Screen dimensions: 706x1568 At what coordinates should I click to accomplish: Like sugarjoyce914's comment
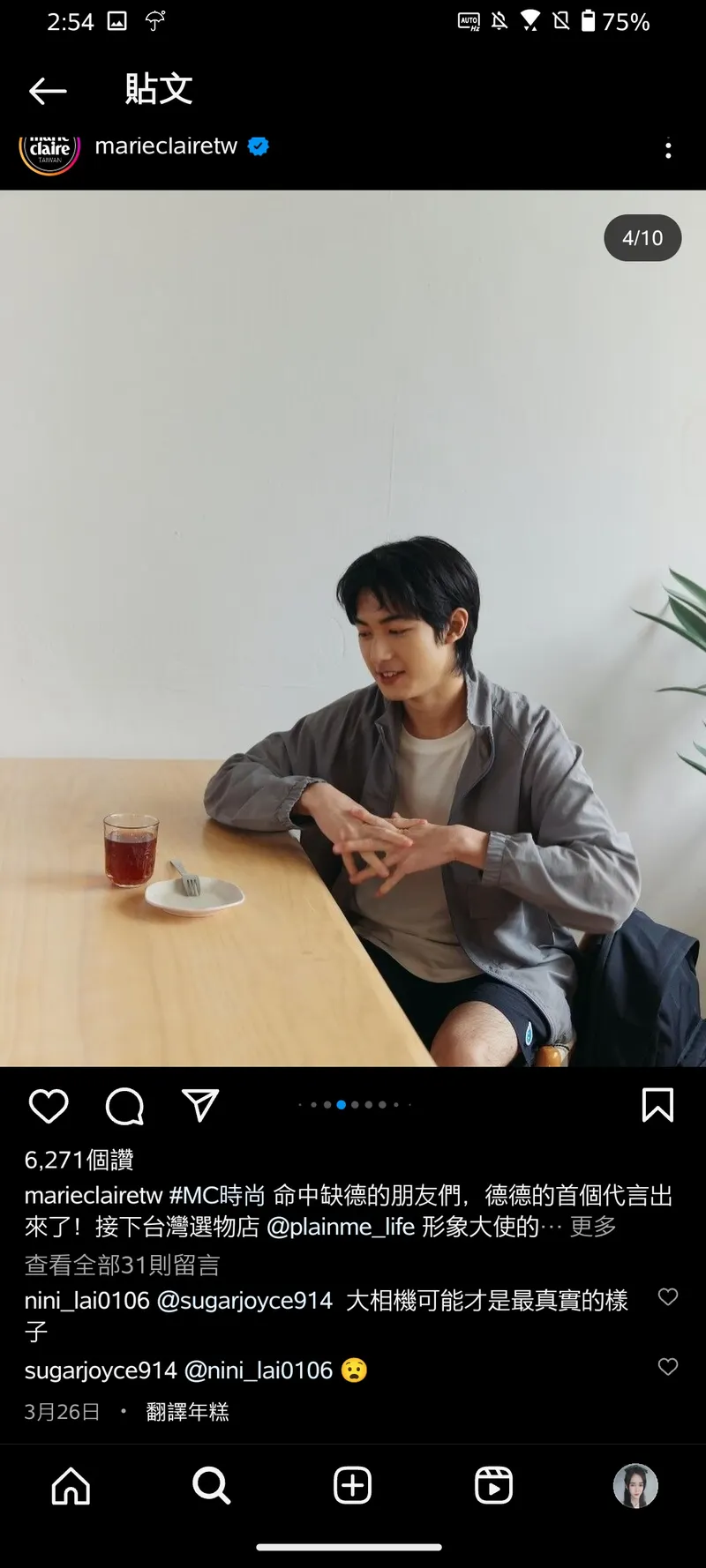[x=668, y=1366]
